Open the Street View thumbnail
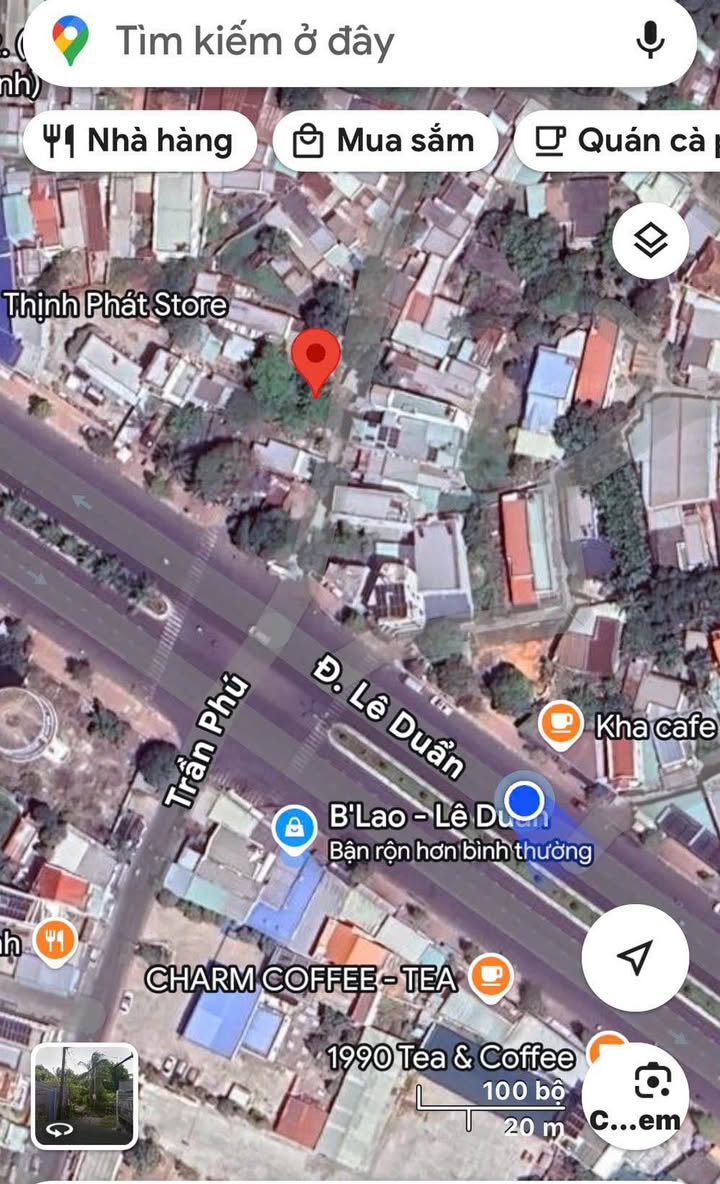This screenshot has height=1184, width=720. 85,1096
